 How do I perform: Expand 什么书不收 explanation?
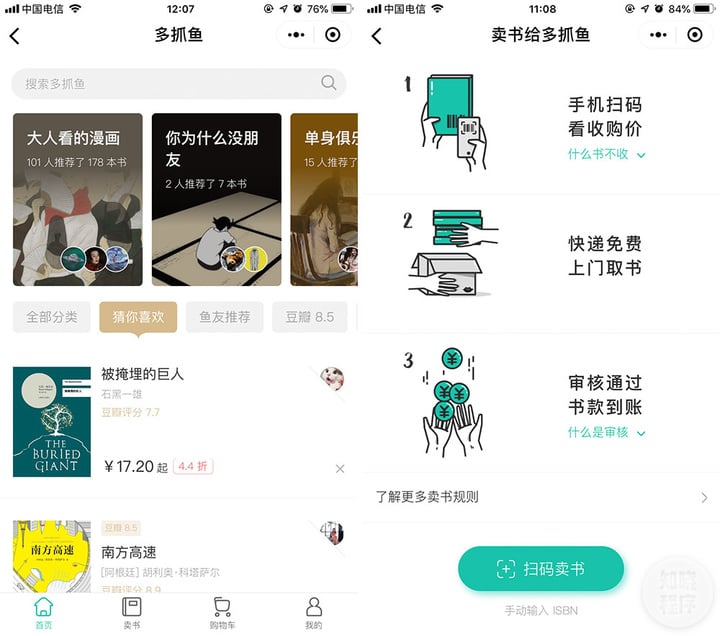[607, 154]
